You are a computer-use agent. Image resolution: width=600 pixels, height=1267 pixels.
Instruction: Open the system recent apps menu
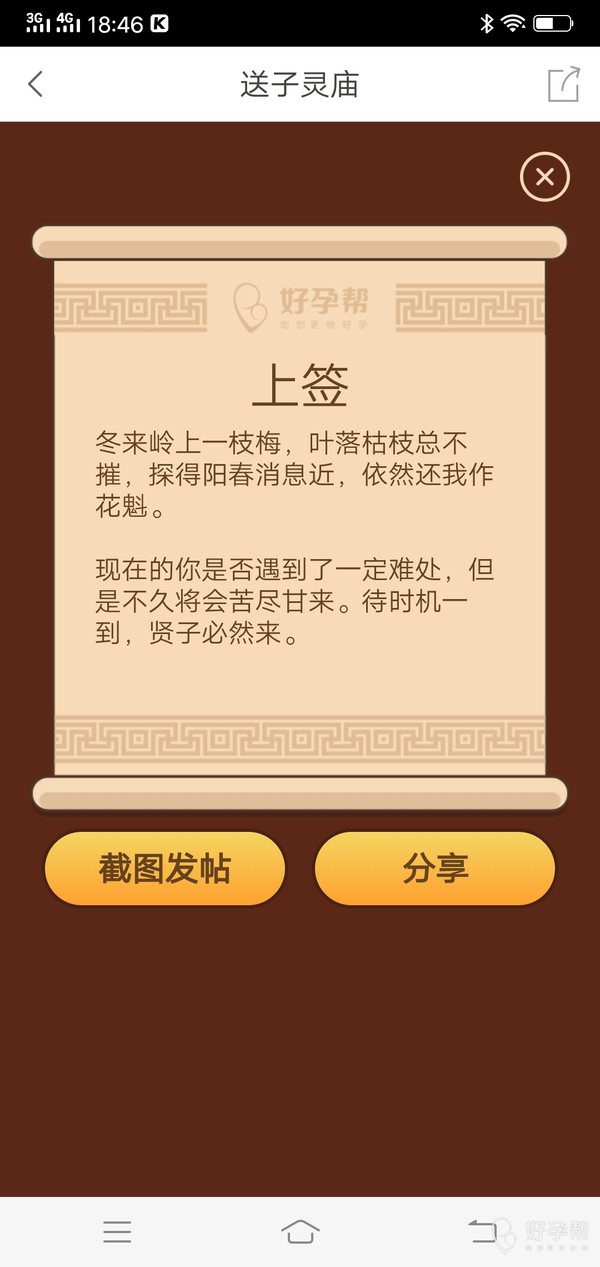pyautogui.click(x=117, y=1232)
